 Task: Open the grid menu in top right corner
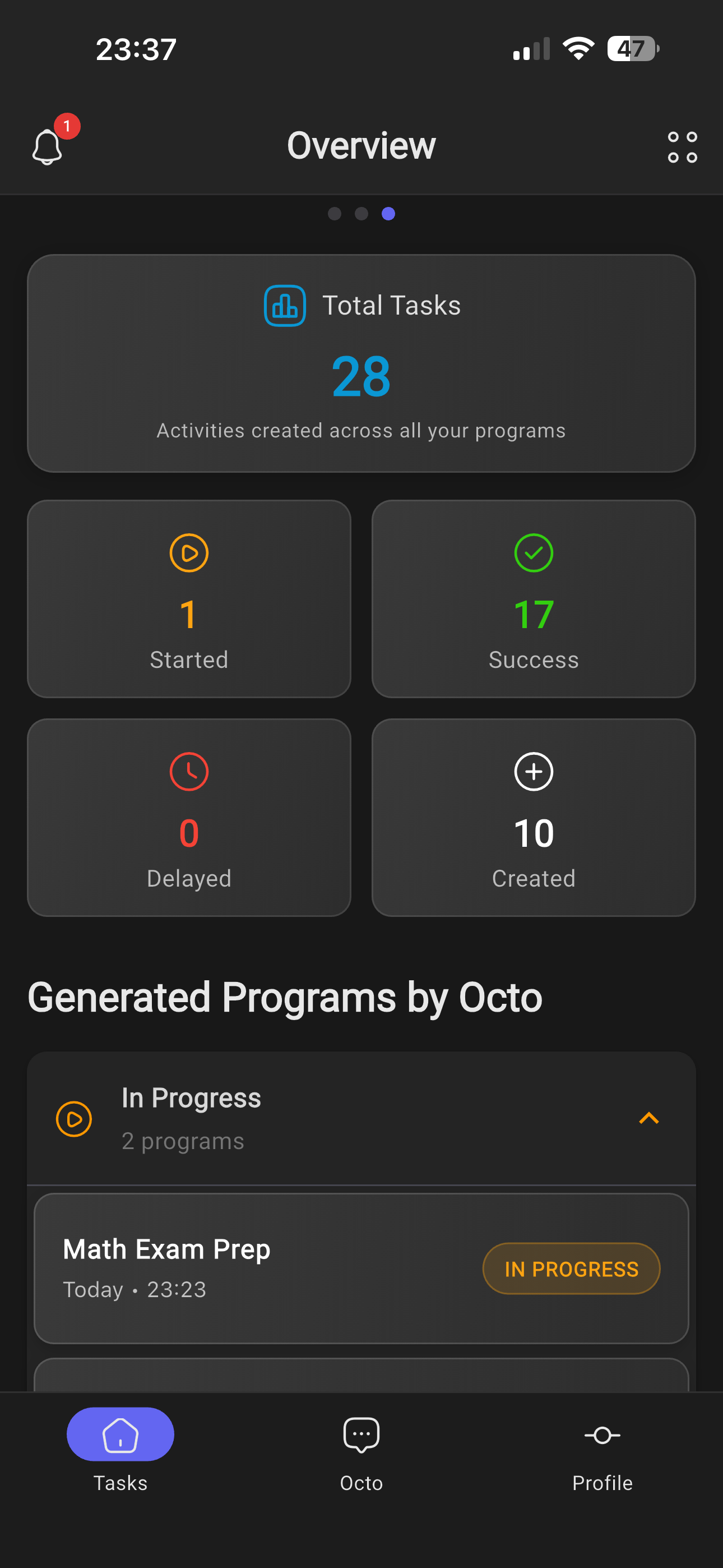tap(682, 146)
